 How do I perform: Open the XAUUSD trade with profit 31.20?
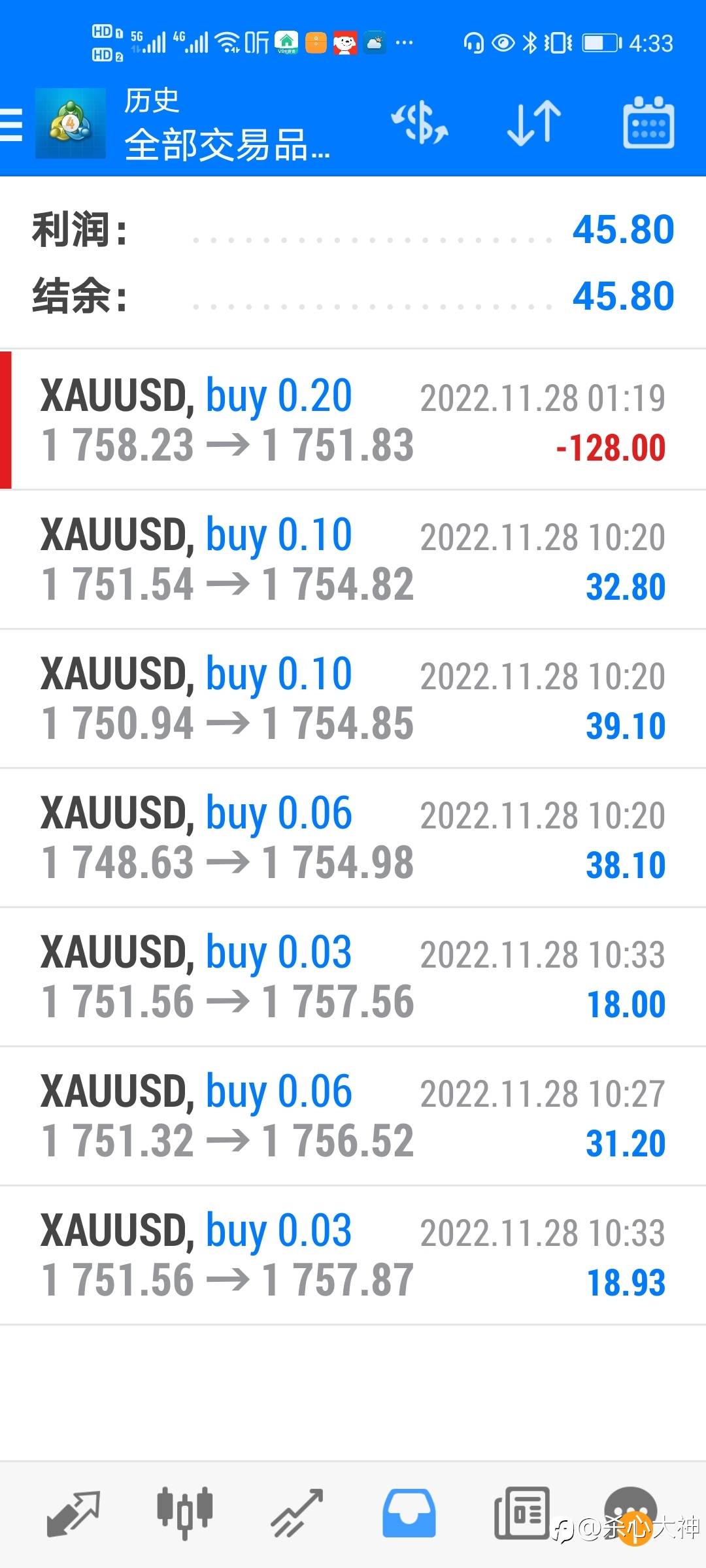coord(353,1117)
